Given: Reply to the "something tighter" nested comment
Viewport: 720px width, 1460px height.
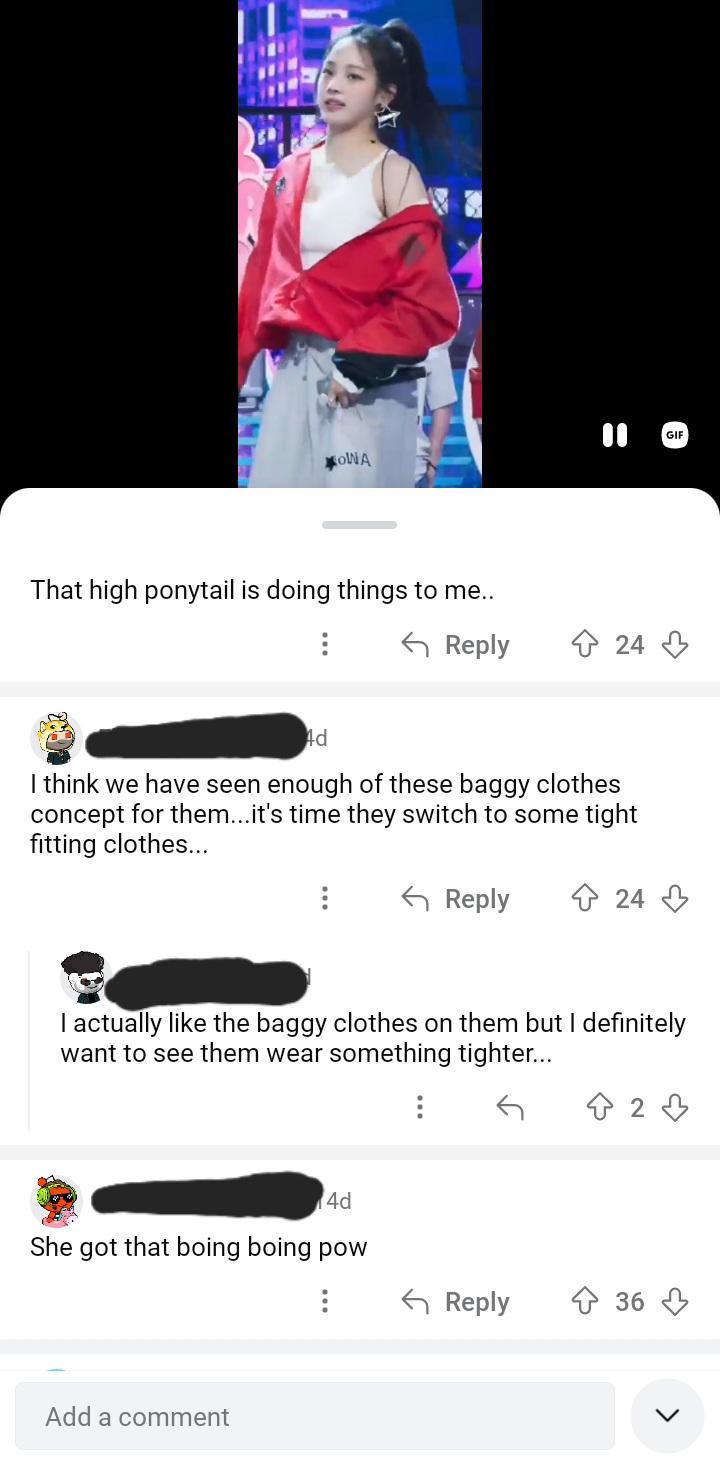Looking at the screenshot, I should tap(510, 1107).
